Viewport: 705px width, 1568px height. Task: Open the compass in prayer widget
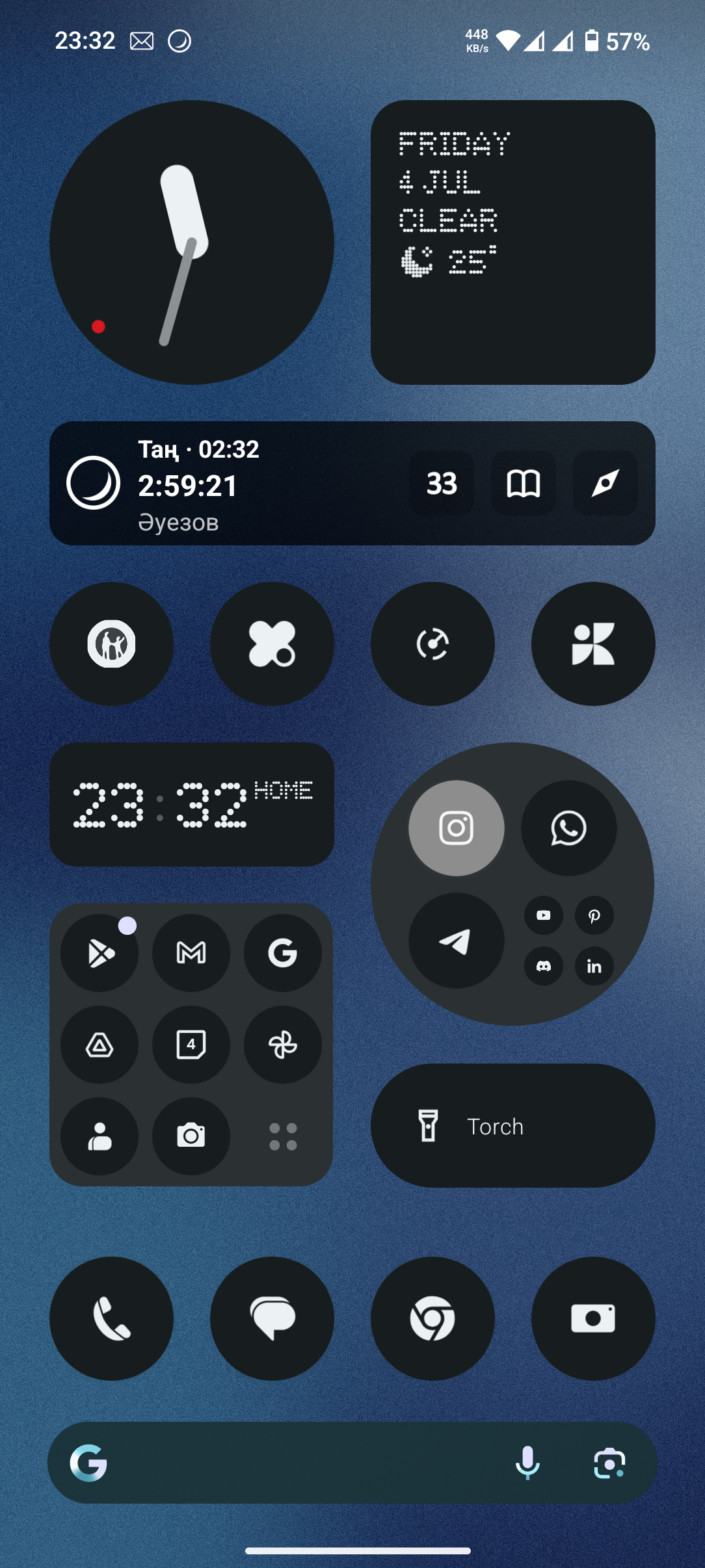click(x=605, y=483)
